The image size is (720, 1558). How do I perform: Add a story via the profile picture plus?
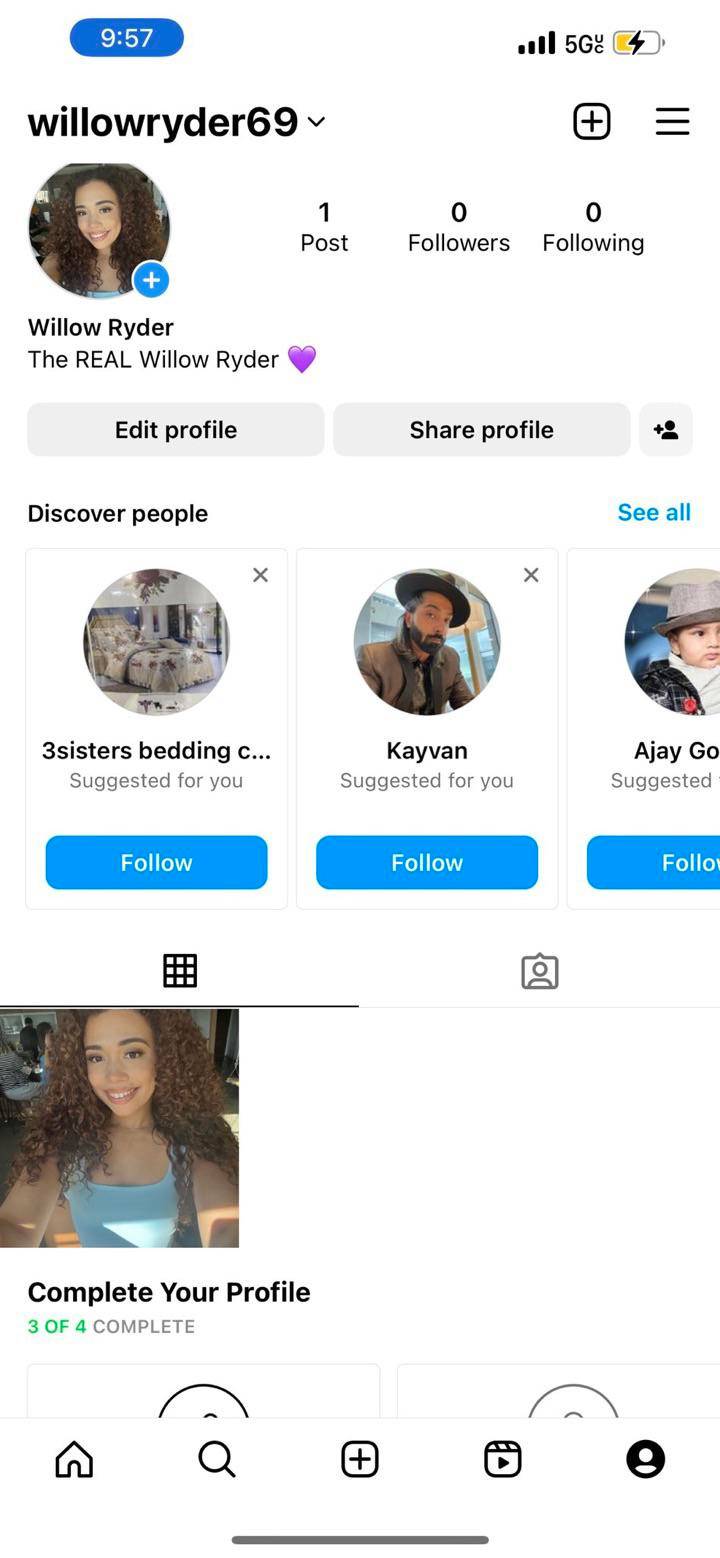(151, 281)
